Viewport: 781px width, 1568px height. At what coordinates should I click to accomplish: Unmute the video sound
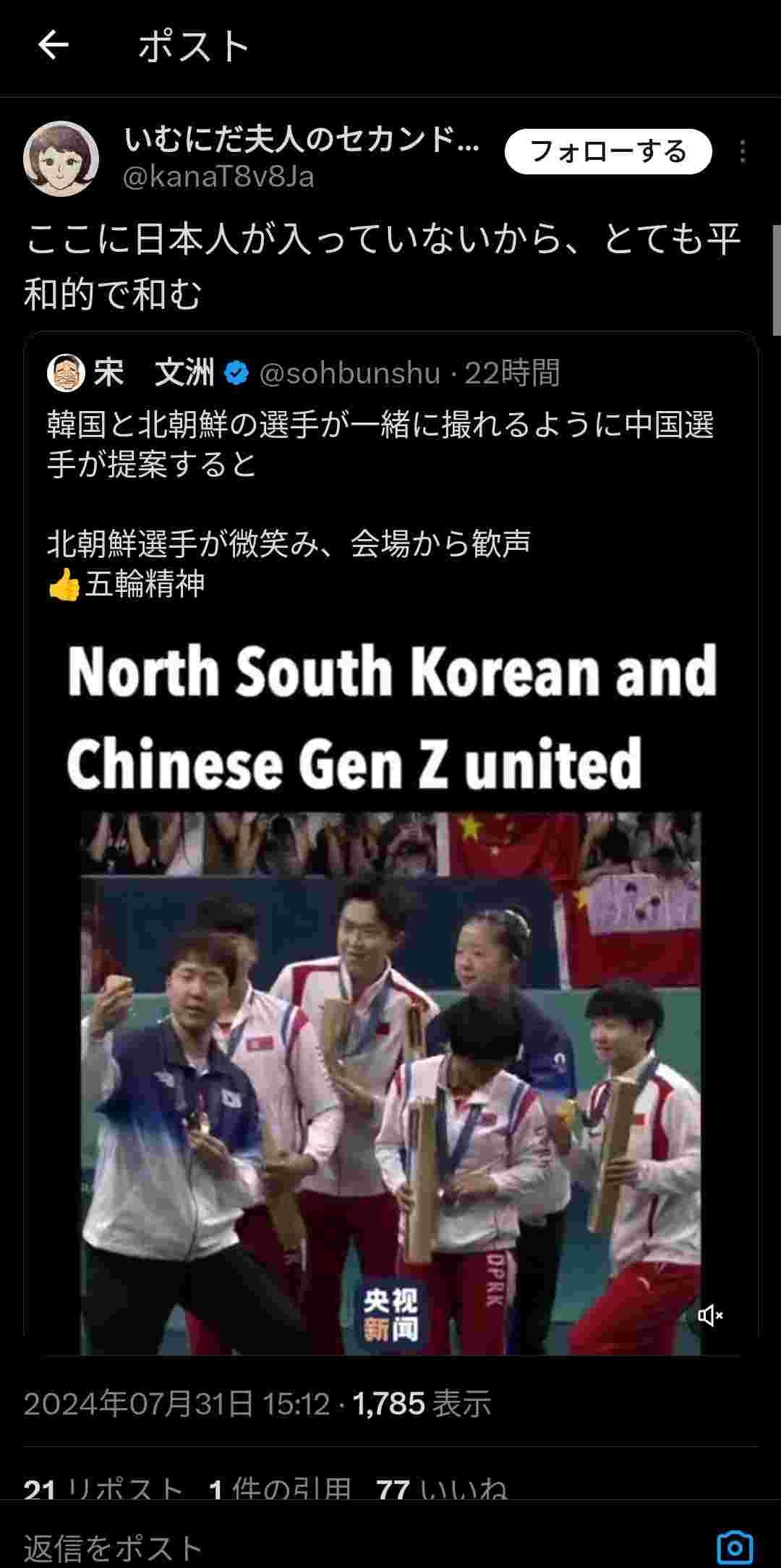click(x=710, y=1315)
